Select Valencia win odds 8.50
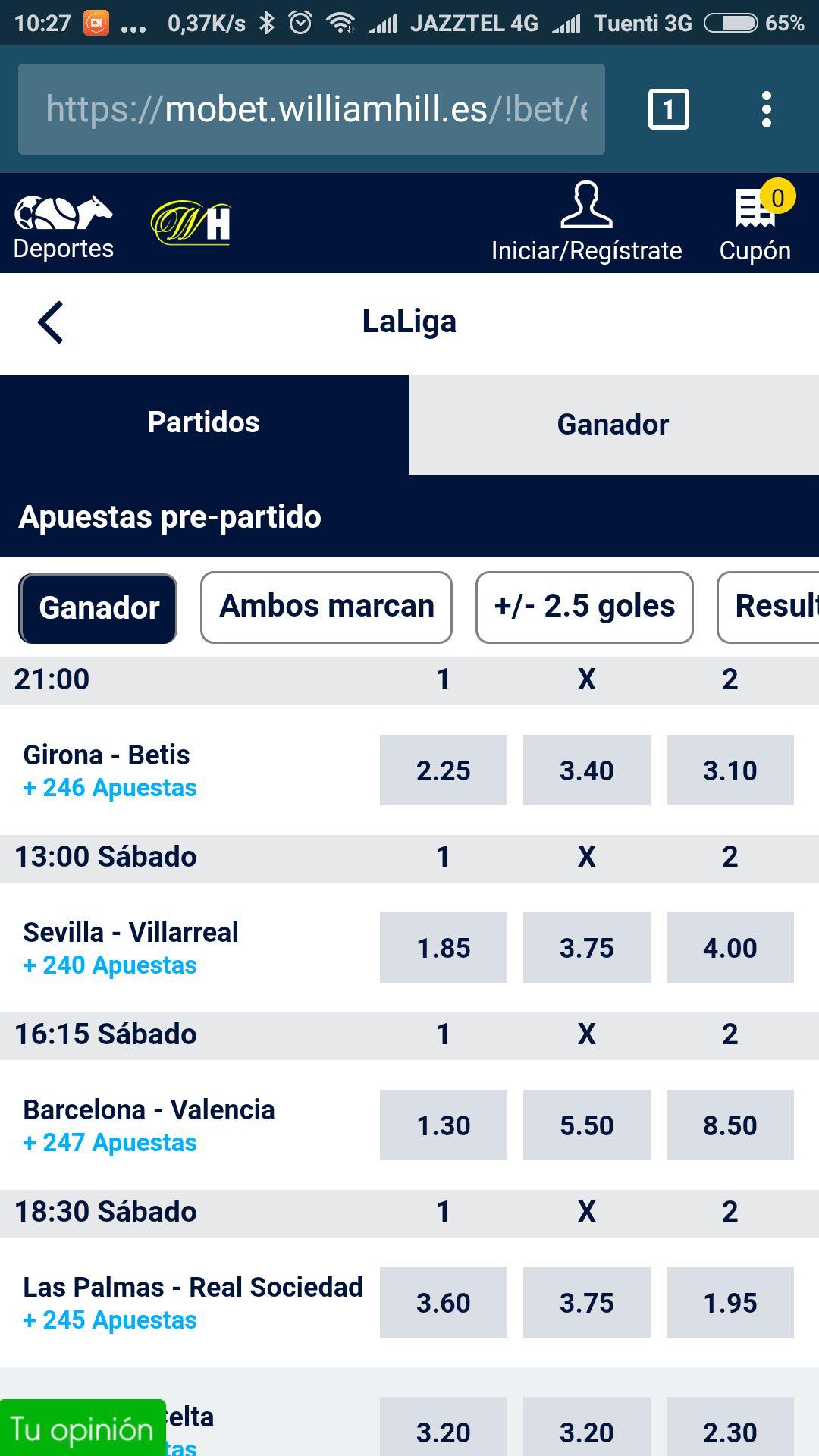819x1456 pixels. 730,1125
